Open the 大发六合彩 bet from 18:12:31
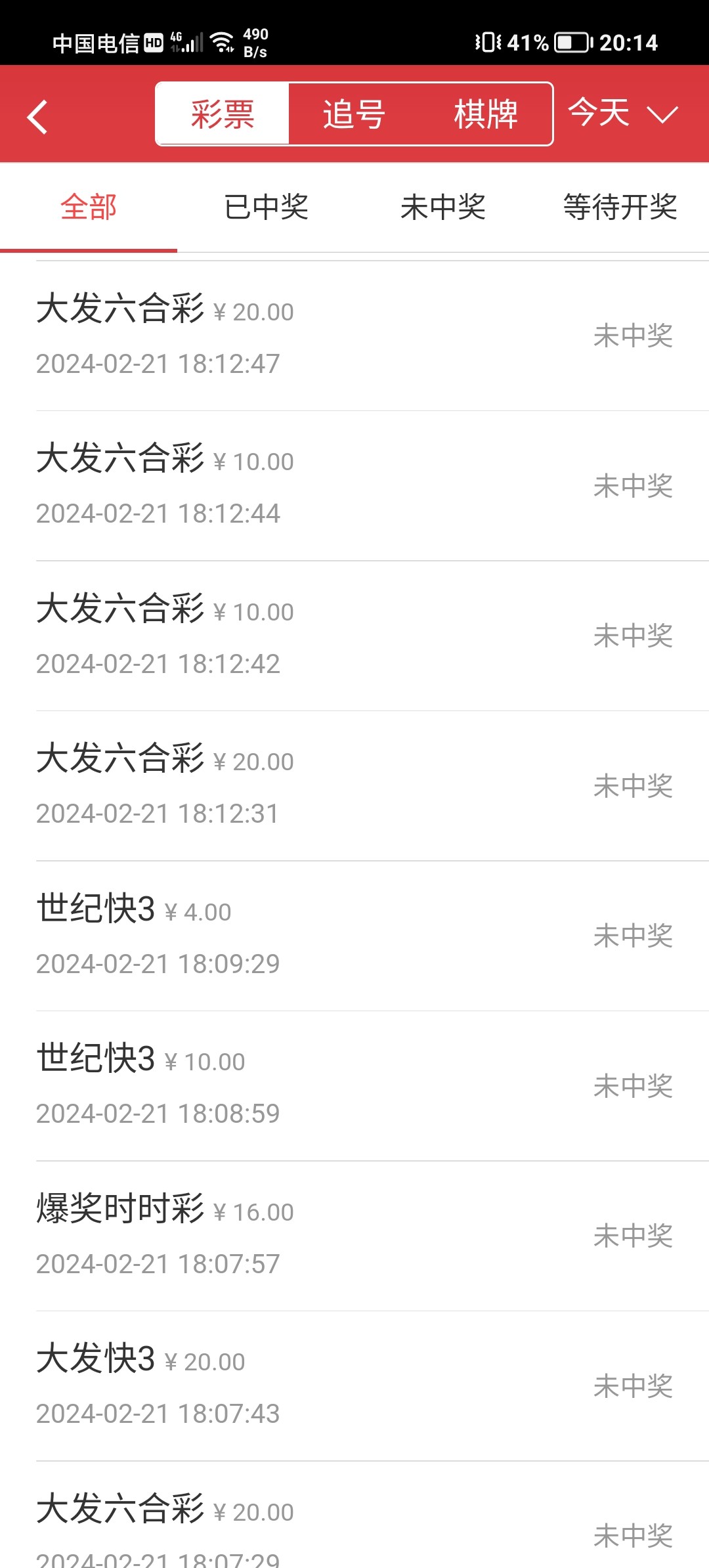709x1568 pixels. (x=354, y=786)
